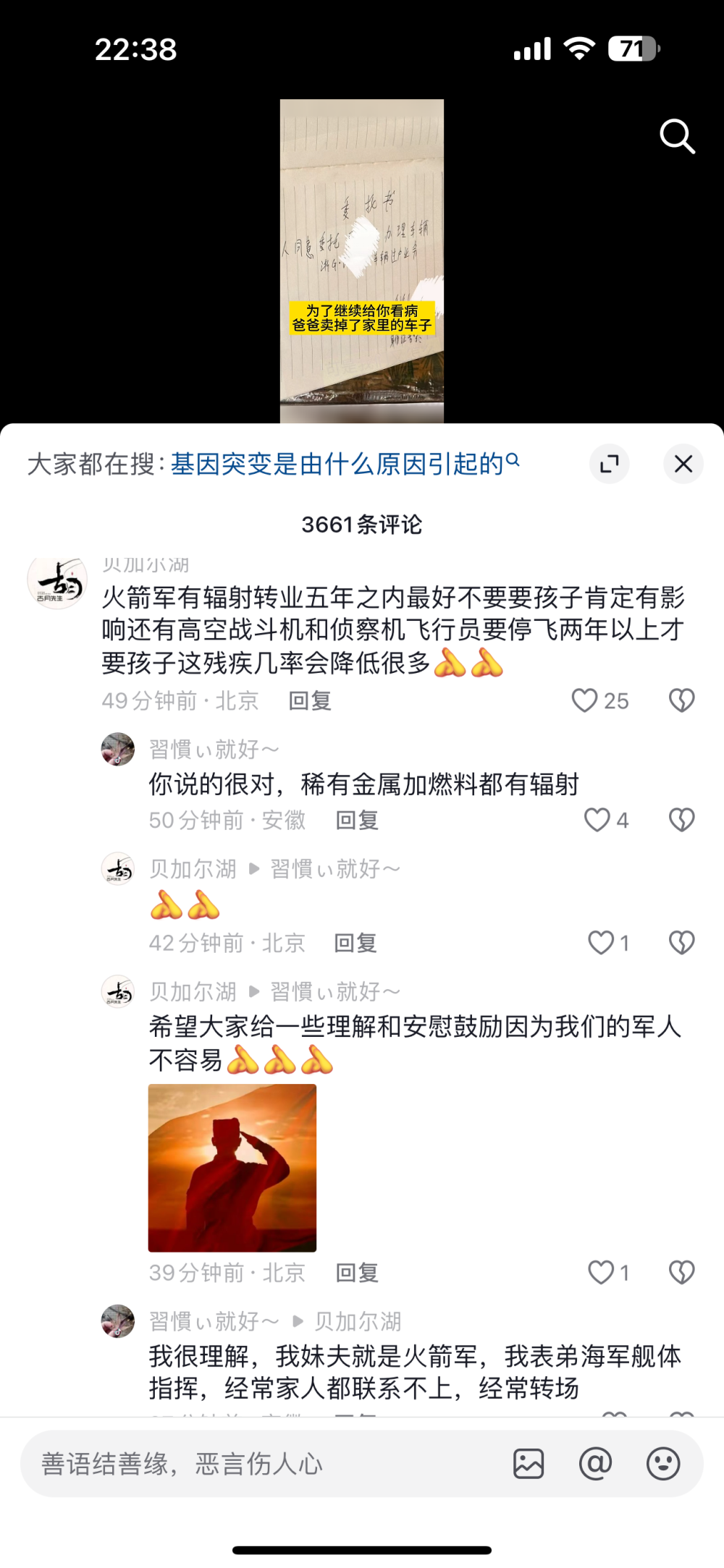Screen dimensions: 724x1568
Task: Open 贝加尔湖's profile avatar on the top comment
Action: tap(56, 582)
